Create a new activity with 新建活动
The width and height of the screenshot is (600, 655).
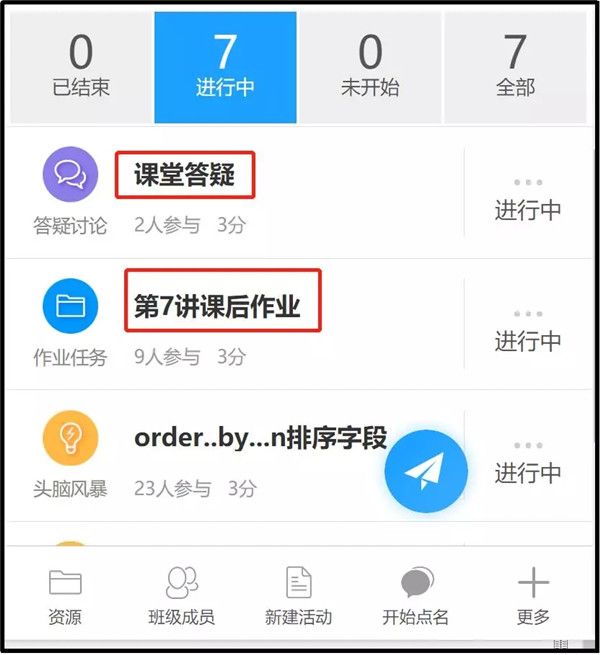click(298, 597)
